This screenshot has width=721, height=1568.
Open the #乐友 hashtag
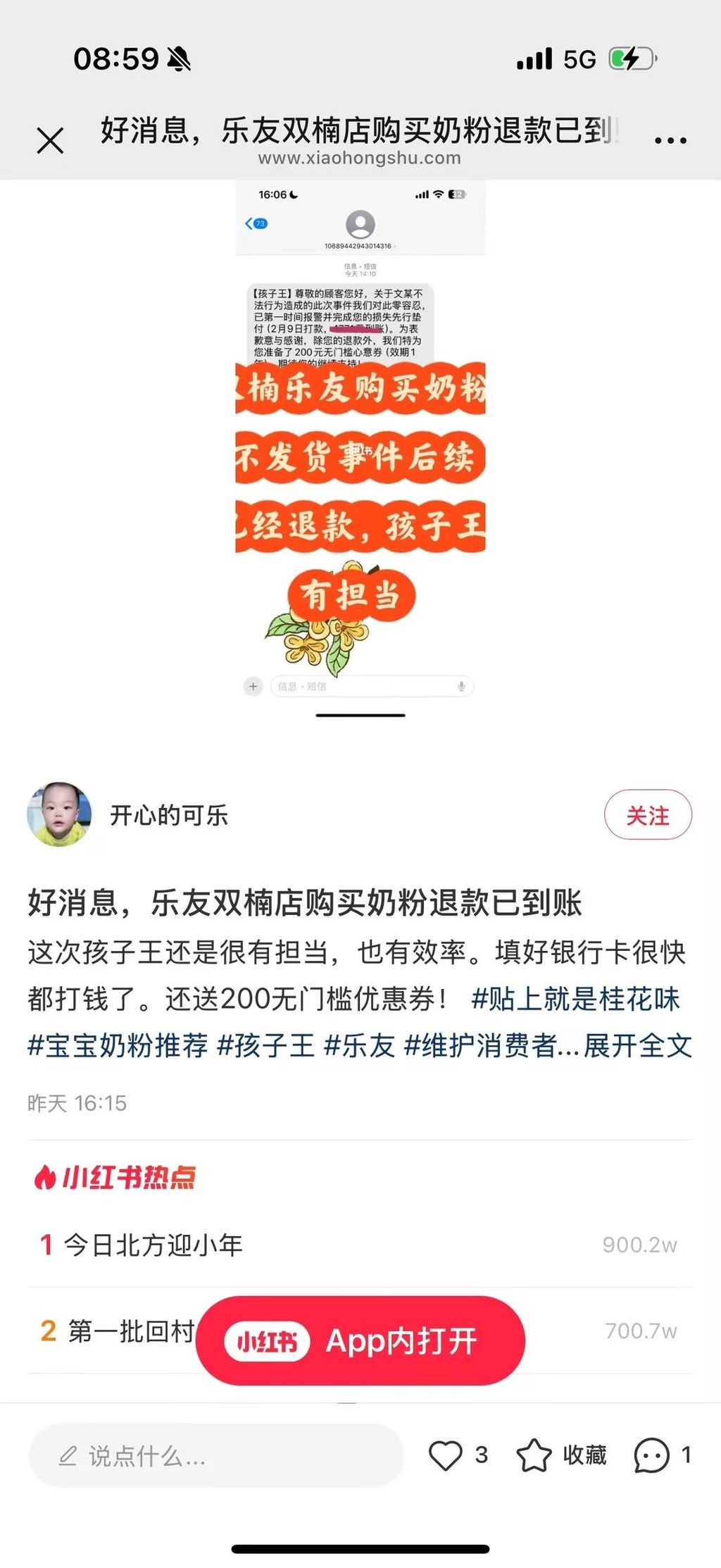(x=359, y=1046)
